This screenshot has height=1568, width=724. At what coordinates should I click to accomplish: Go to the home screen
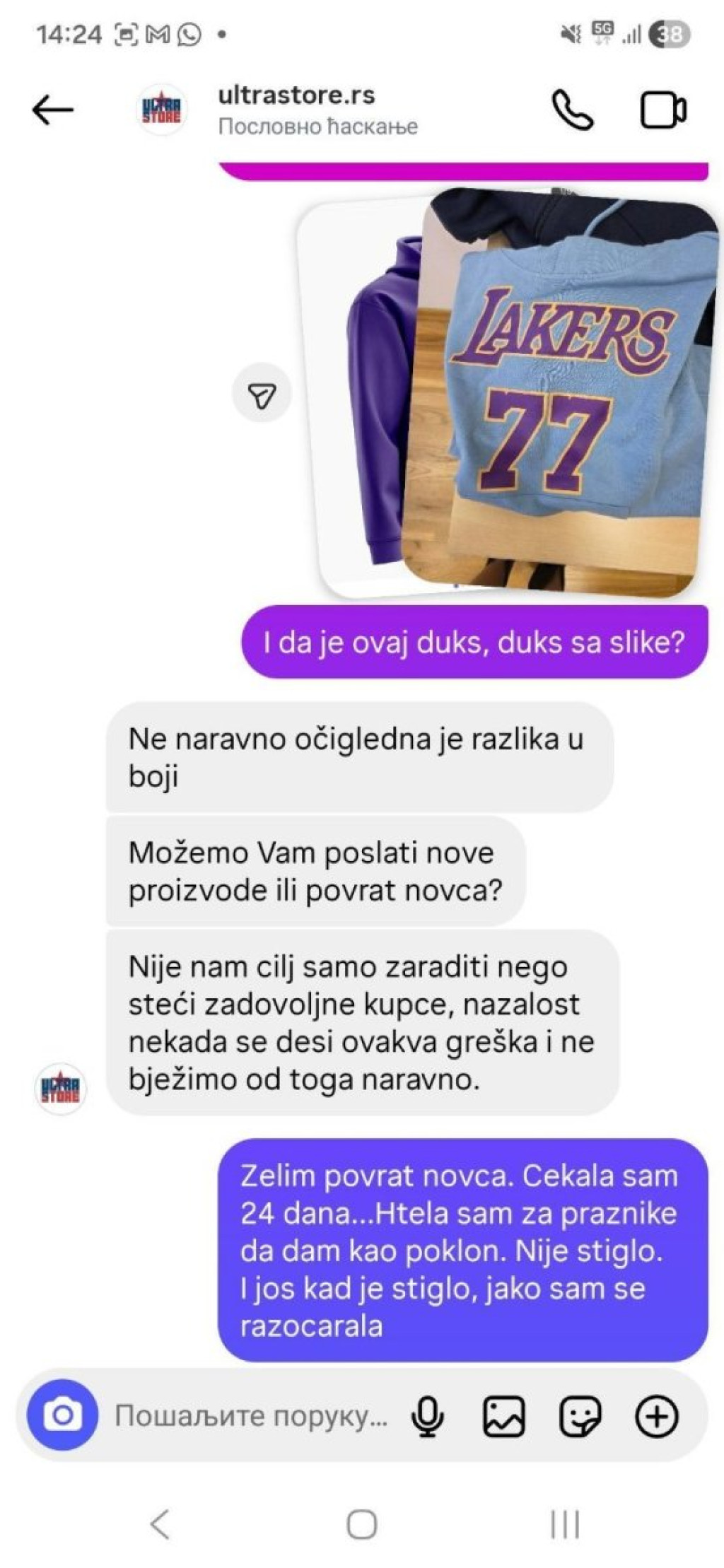pos(362,1524)
